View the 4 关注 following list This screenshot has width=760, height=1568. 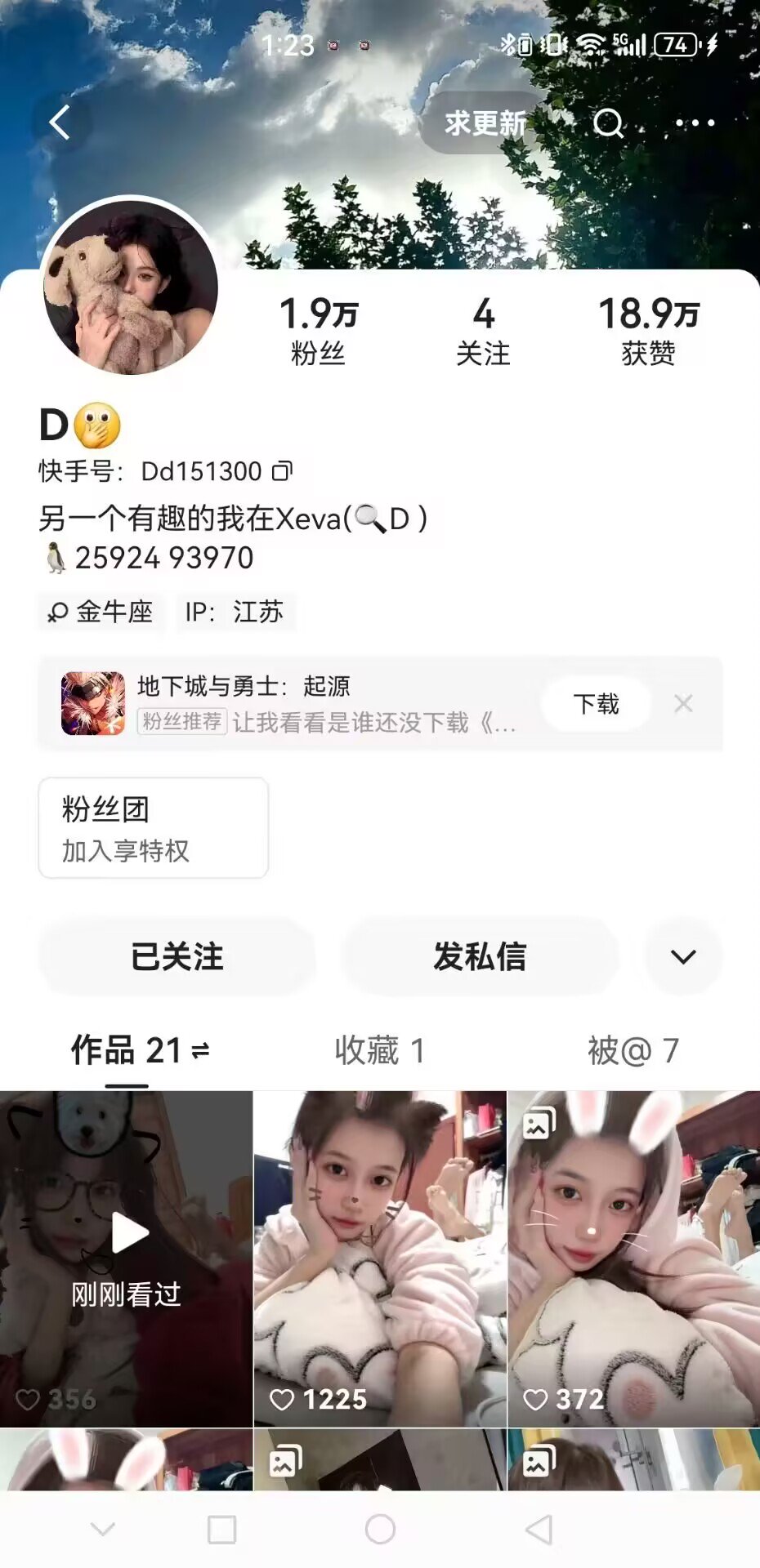tap(483, 331)
